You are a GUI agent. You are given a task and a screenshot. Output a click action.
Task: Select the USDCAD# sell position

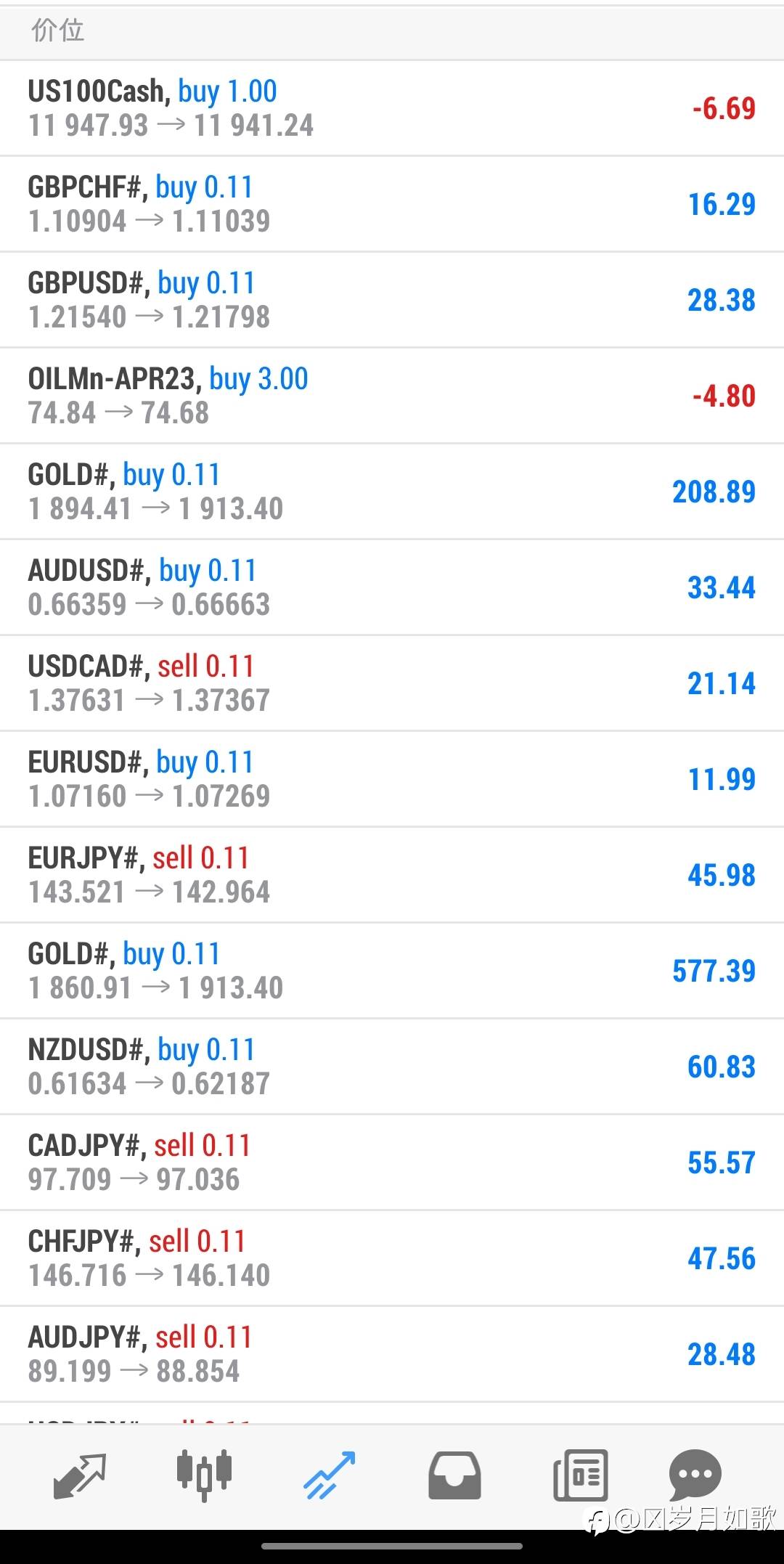[392, 683]
